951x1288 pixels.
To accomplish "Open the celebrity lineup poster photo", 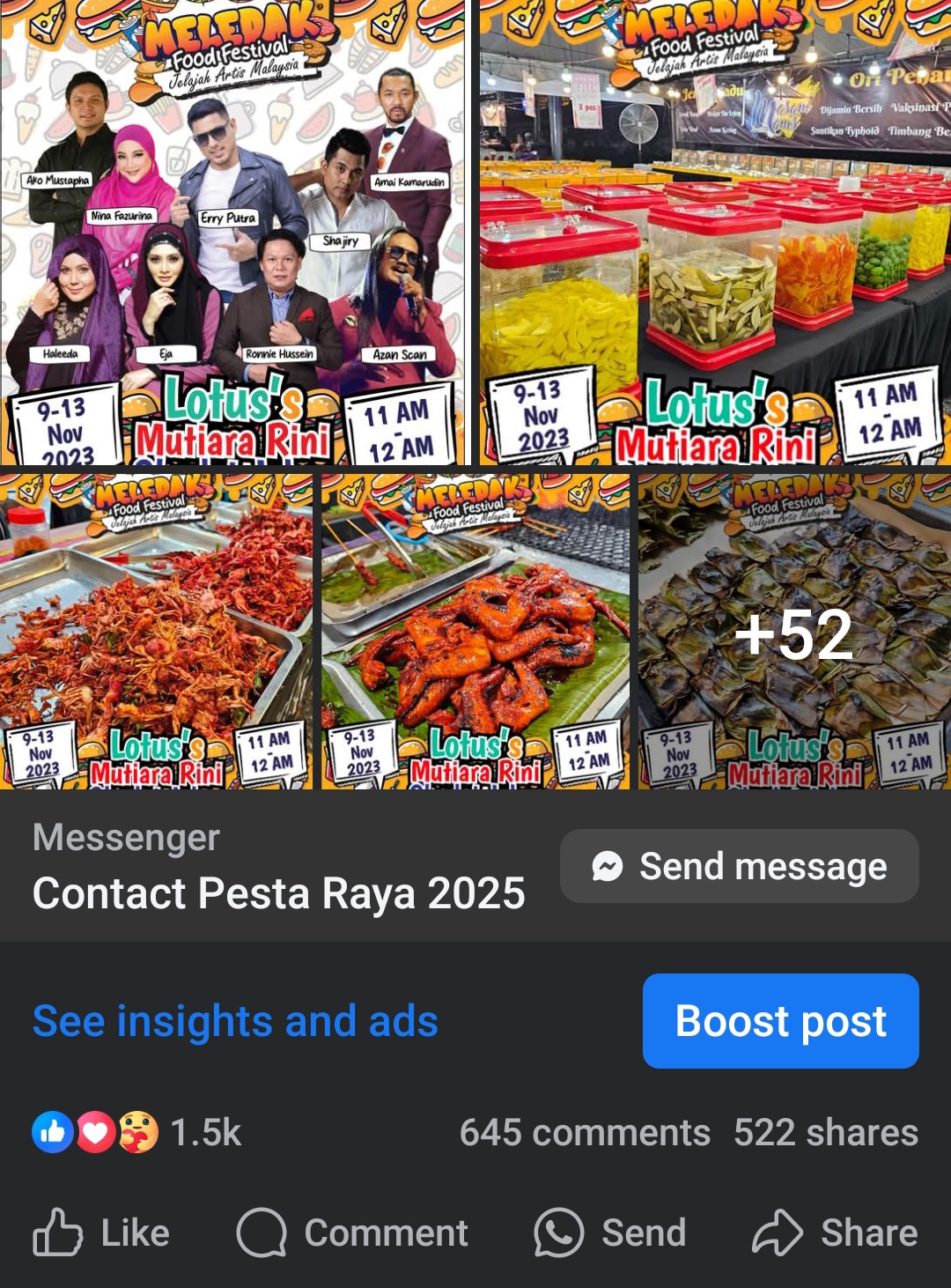I will [233, 233].
